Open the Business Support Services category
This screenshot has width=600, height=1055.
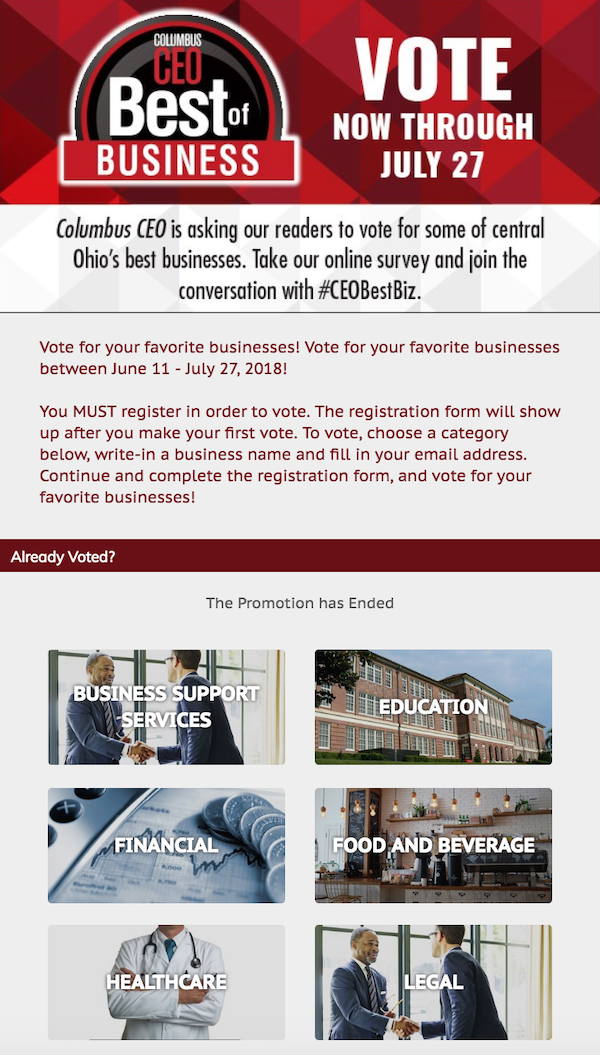point(166,707)
